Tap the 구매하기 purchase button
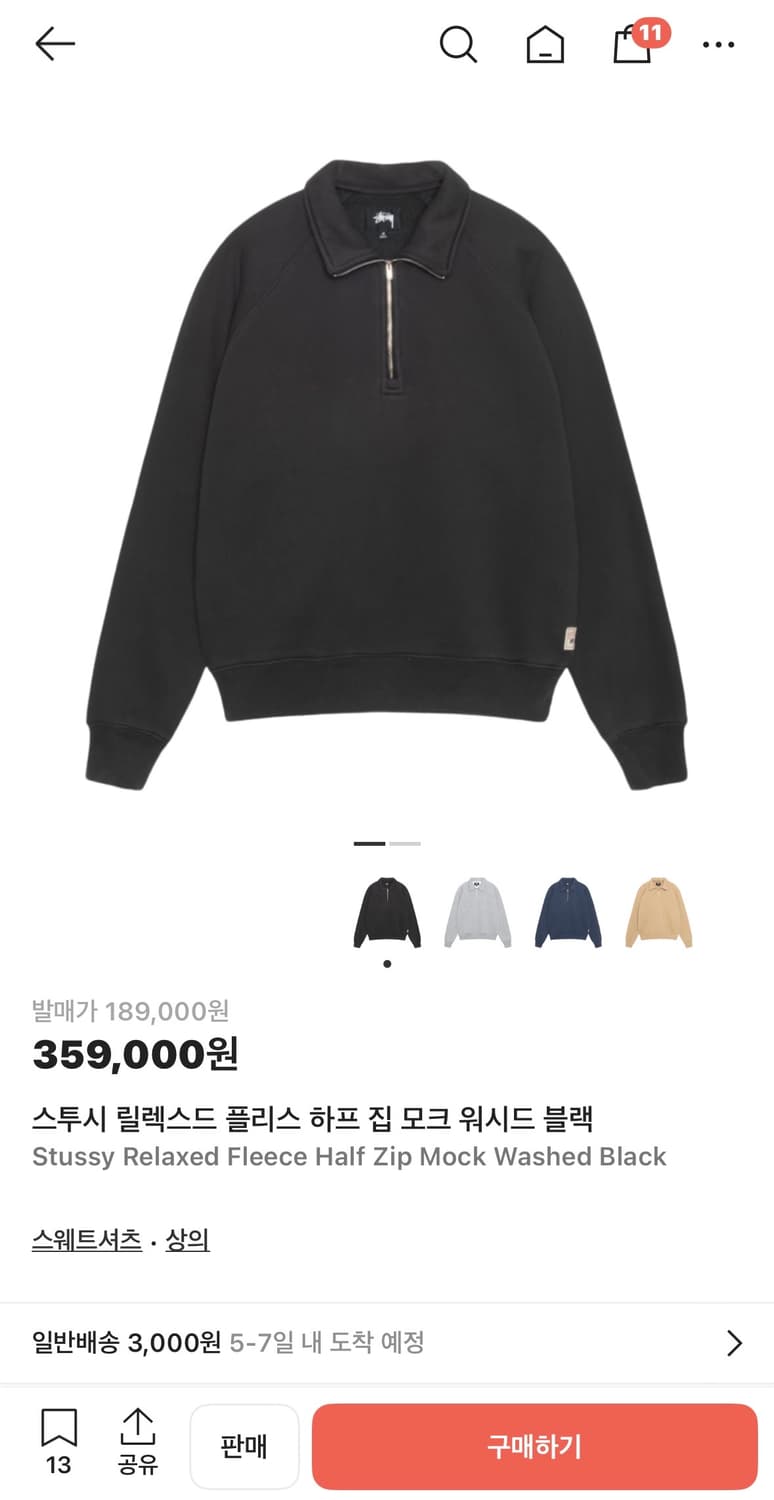Screen dimensions: 774x1500 coord(535,1446)
